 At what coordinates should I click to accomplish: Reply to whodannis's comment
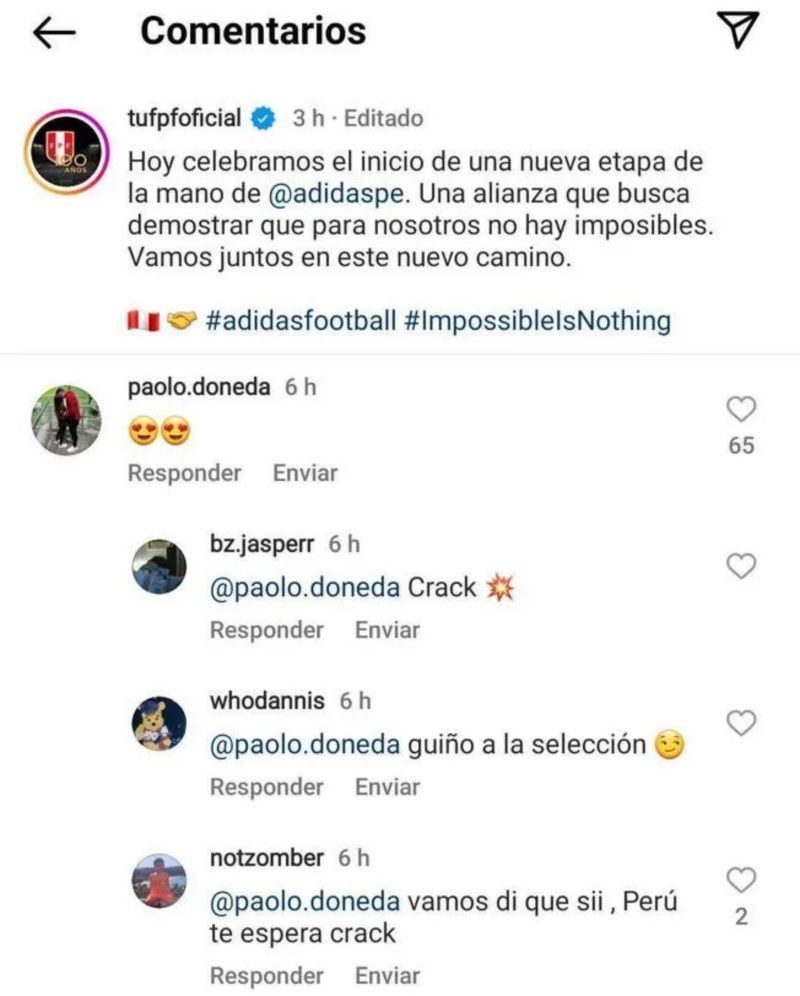tap(267, 787)
